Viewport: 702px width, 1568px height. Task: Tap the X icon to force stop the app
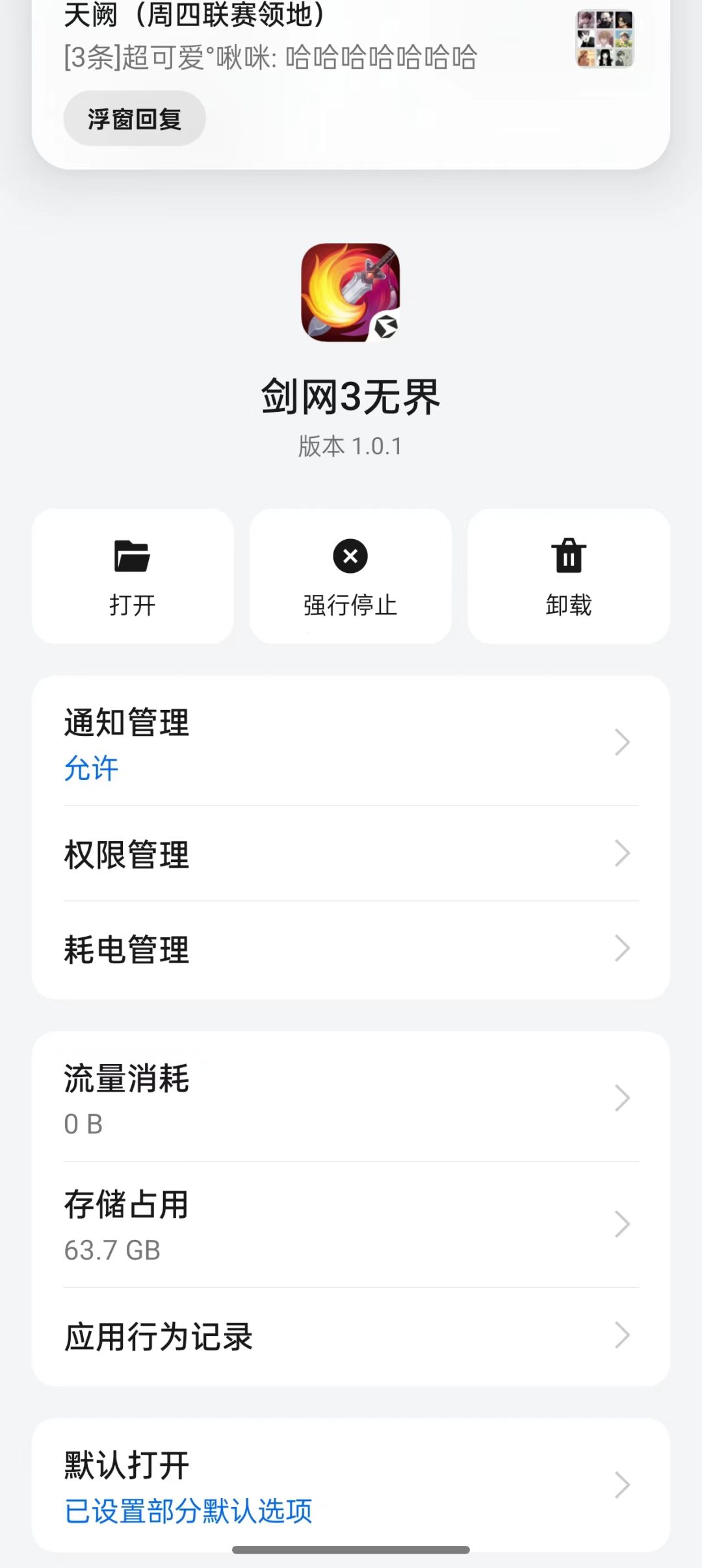[350, 557]
